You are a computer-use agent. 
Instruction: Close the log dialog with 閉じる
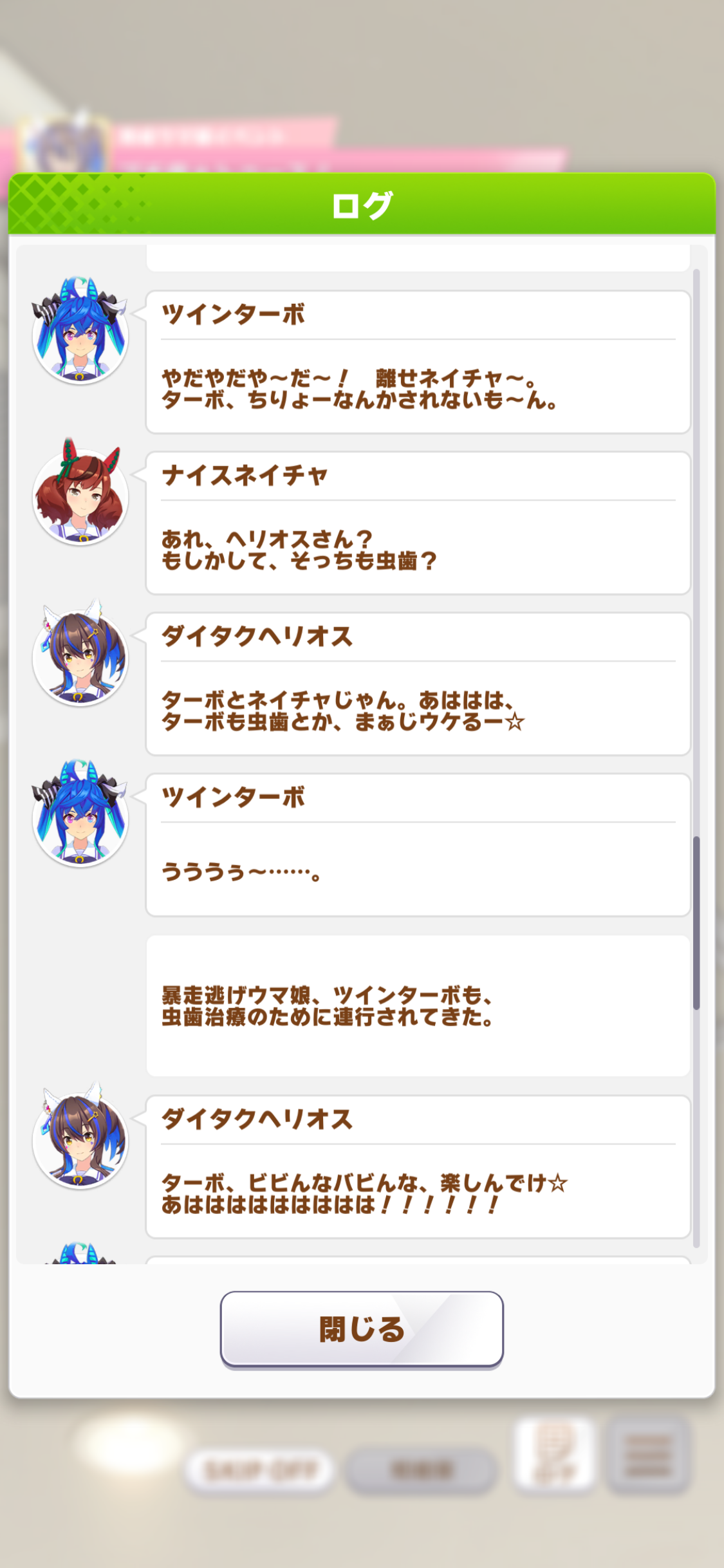click(362, 1329)
